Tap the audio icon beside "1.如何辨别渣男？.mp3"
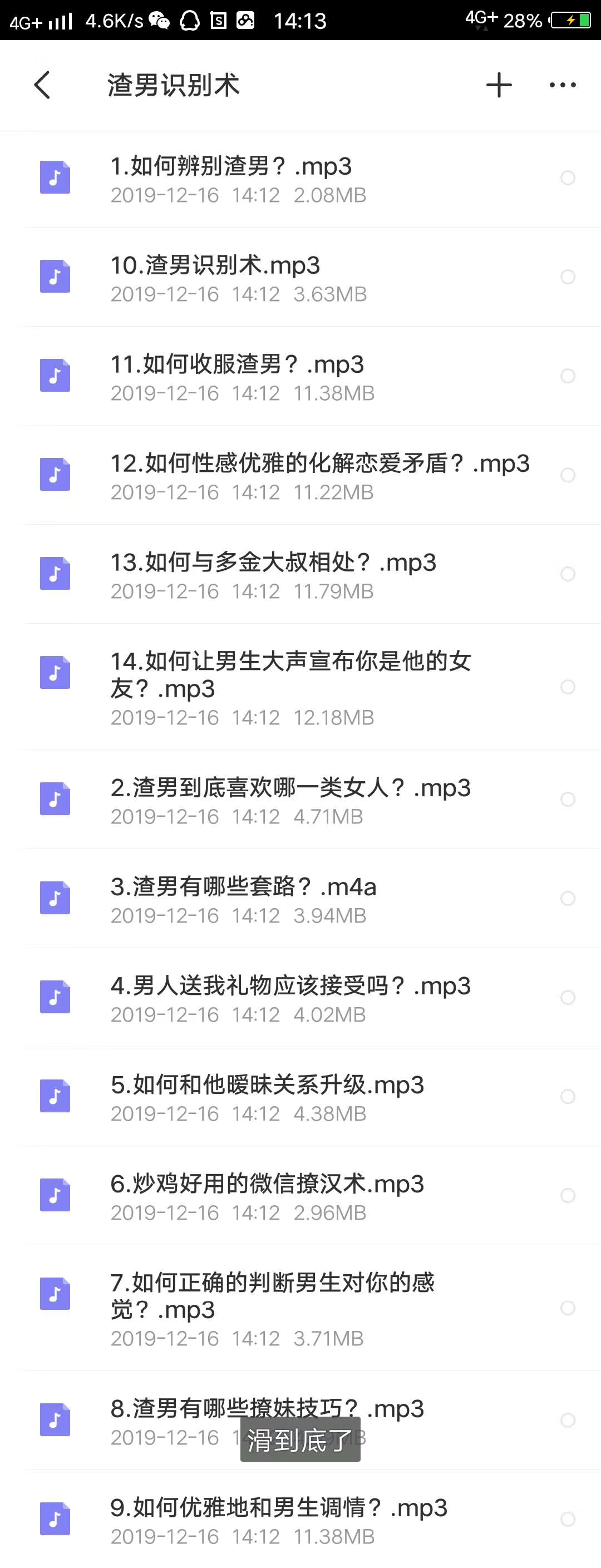Viewport: 601px width, 1568px height. tap(55, 177)
